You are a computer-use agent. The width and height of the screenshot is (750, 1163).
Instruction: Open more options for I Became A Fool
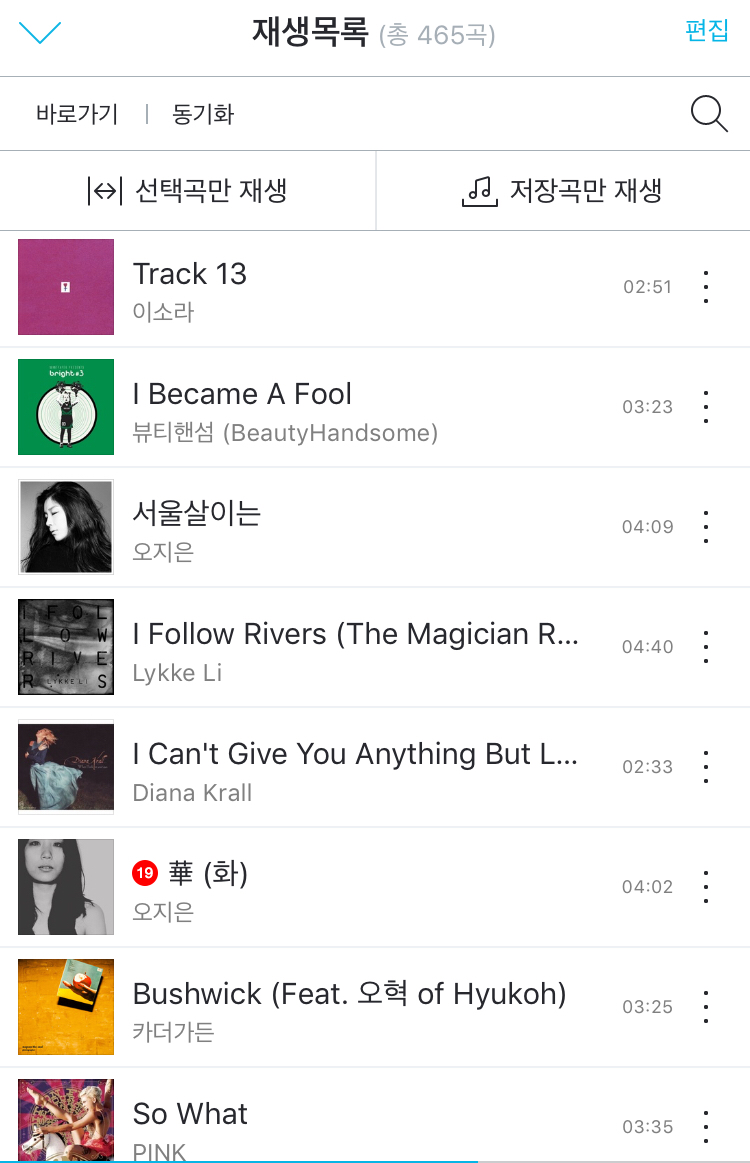coord(706,407)
